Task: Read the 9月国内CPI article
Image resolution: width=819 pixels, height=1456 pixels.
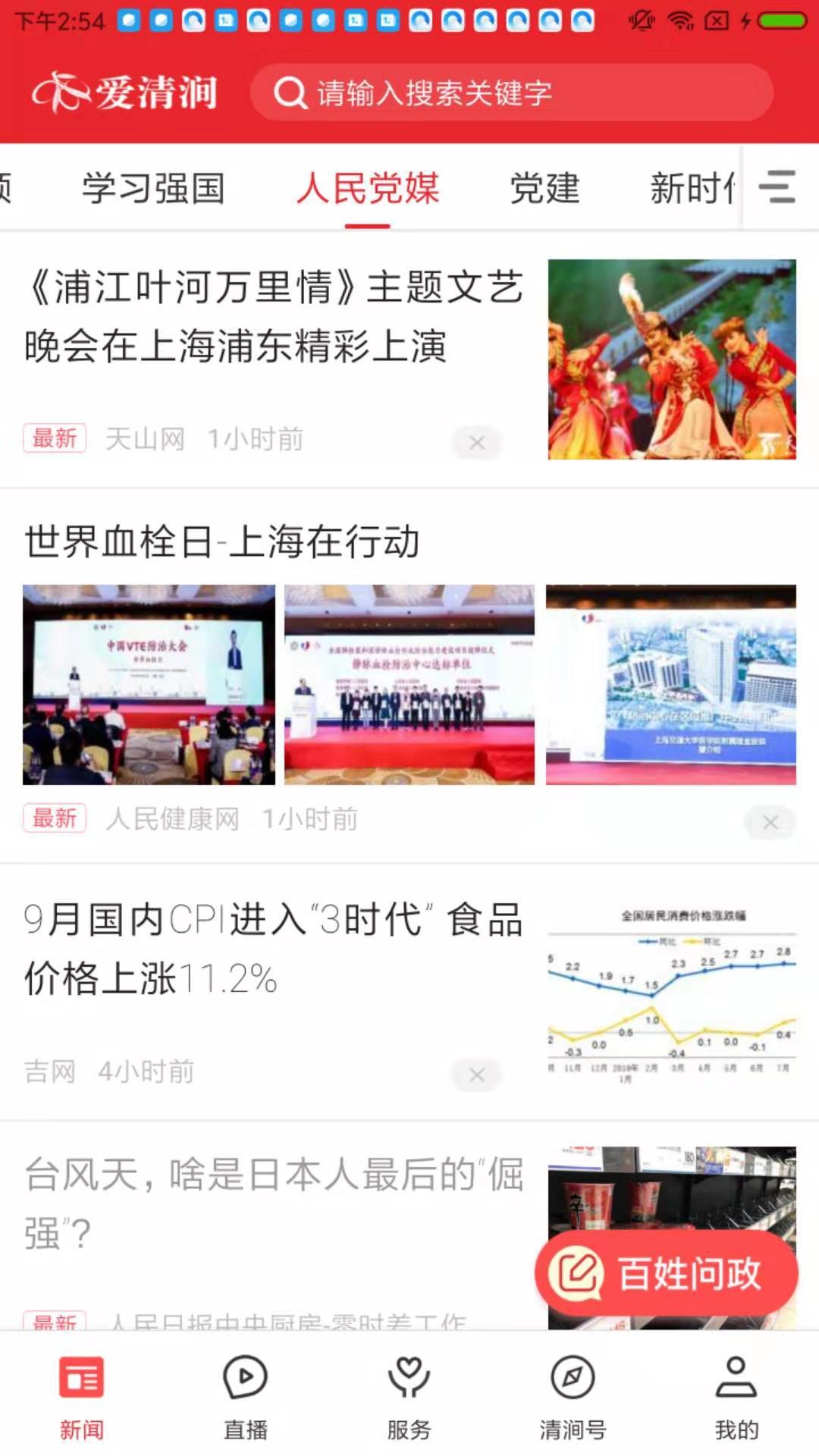Action: tap(273, 948)
